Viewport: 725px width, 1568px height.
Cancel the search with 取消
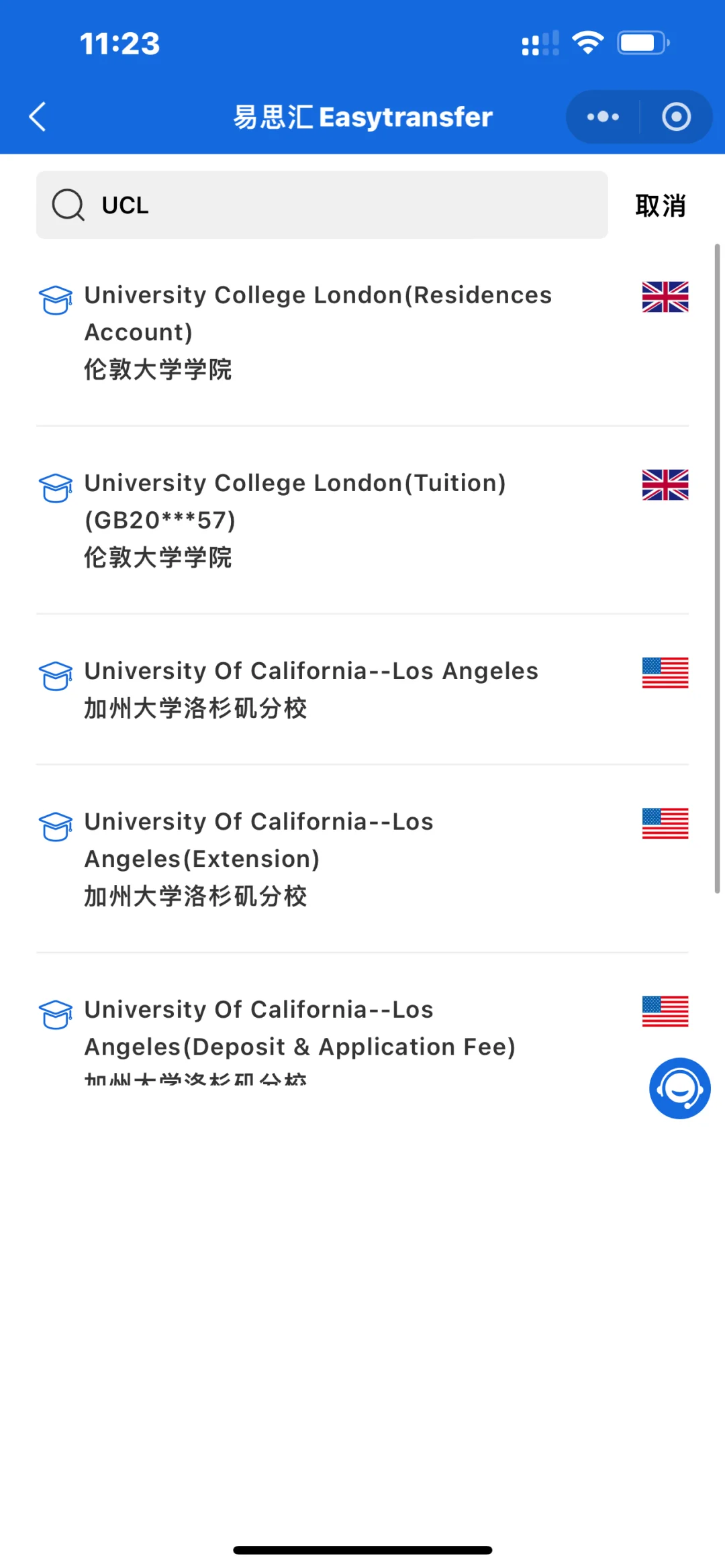[661, 205]
